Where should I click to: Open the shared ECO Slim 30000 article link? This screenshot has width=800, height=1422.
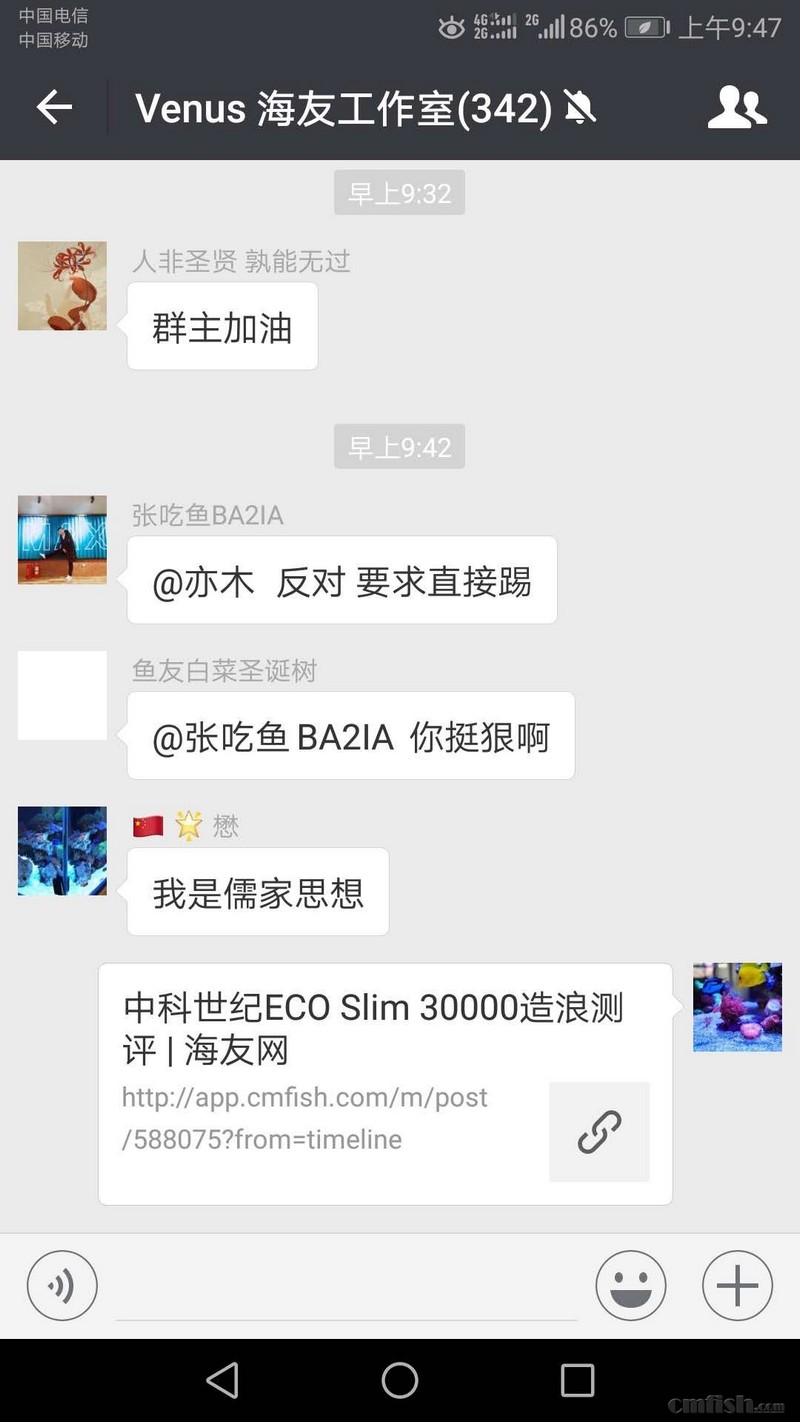tap(385, 1084)
